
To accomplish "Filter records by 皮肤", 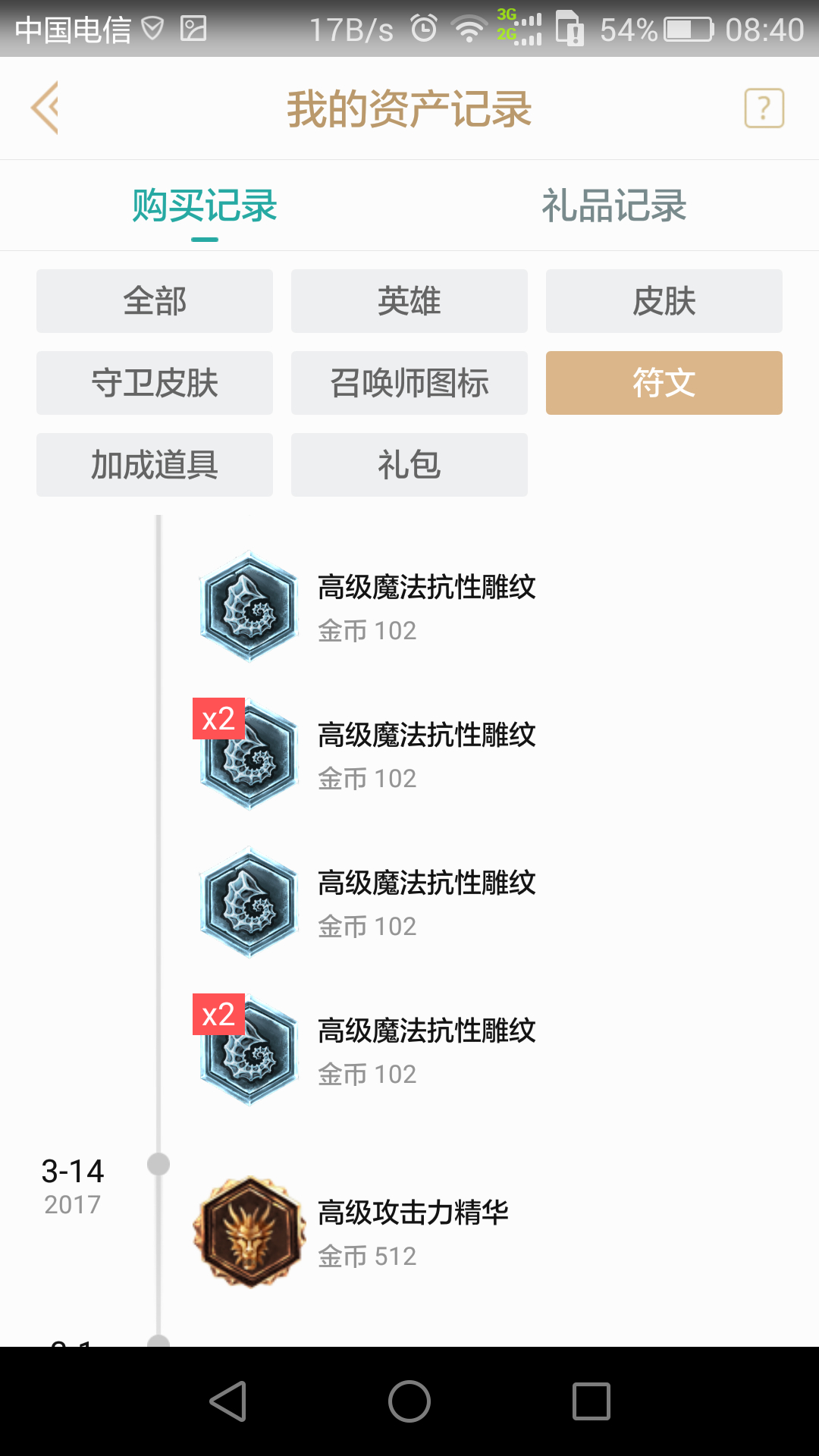I will click(x=664, y=301).
